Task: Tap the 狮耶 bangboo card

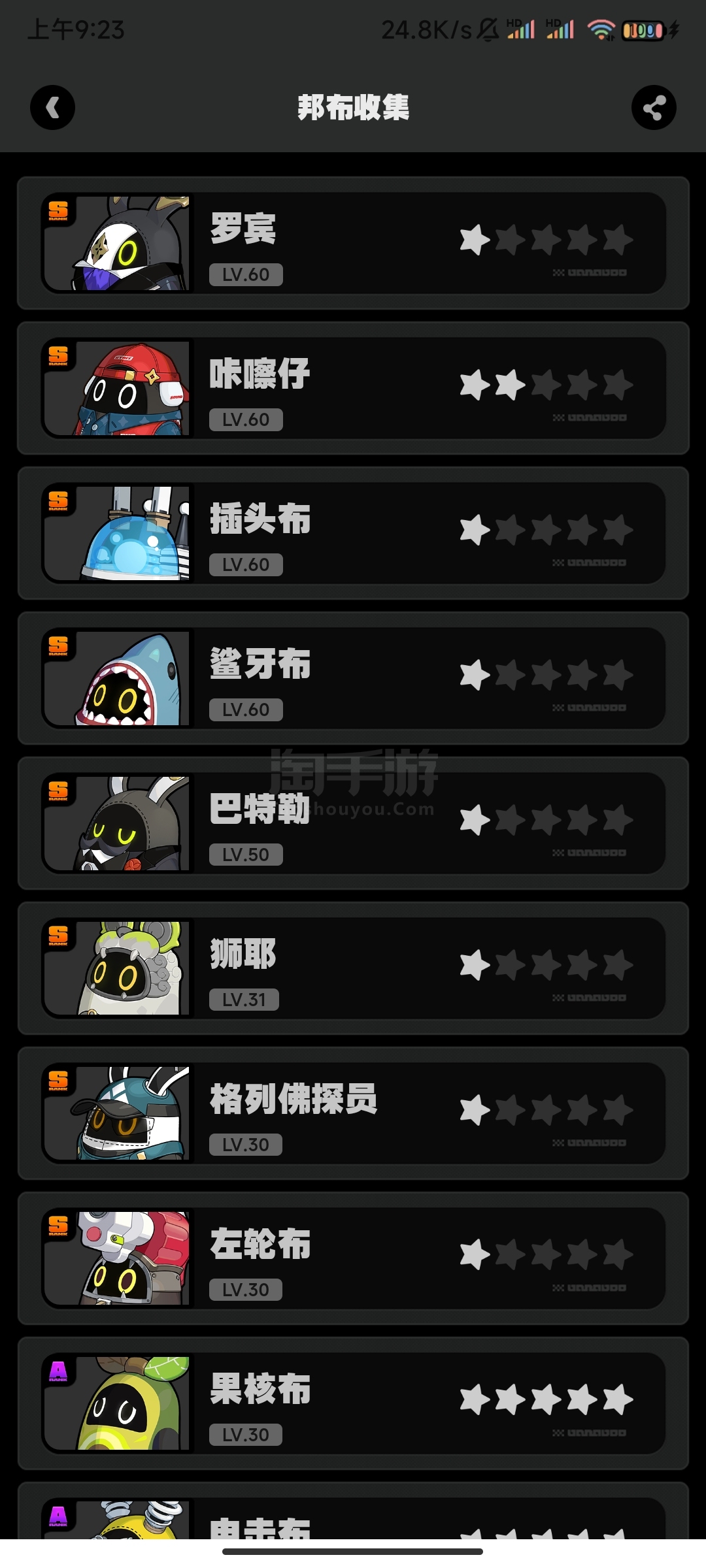Action: (x=353, y=968)
